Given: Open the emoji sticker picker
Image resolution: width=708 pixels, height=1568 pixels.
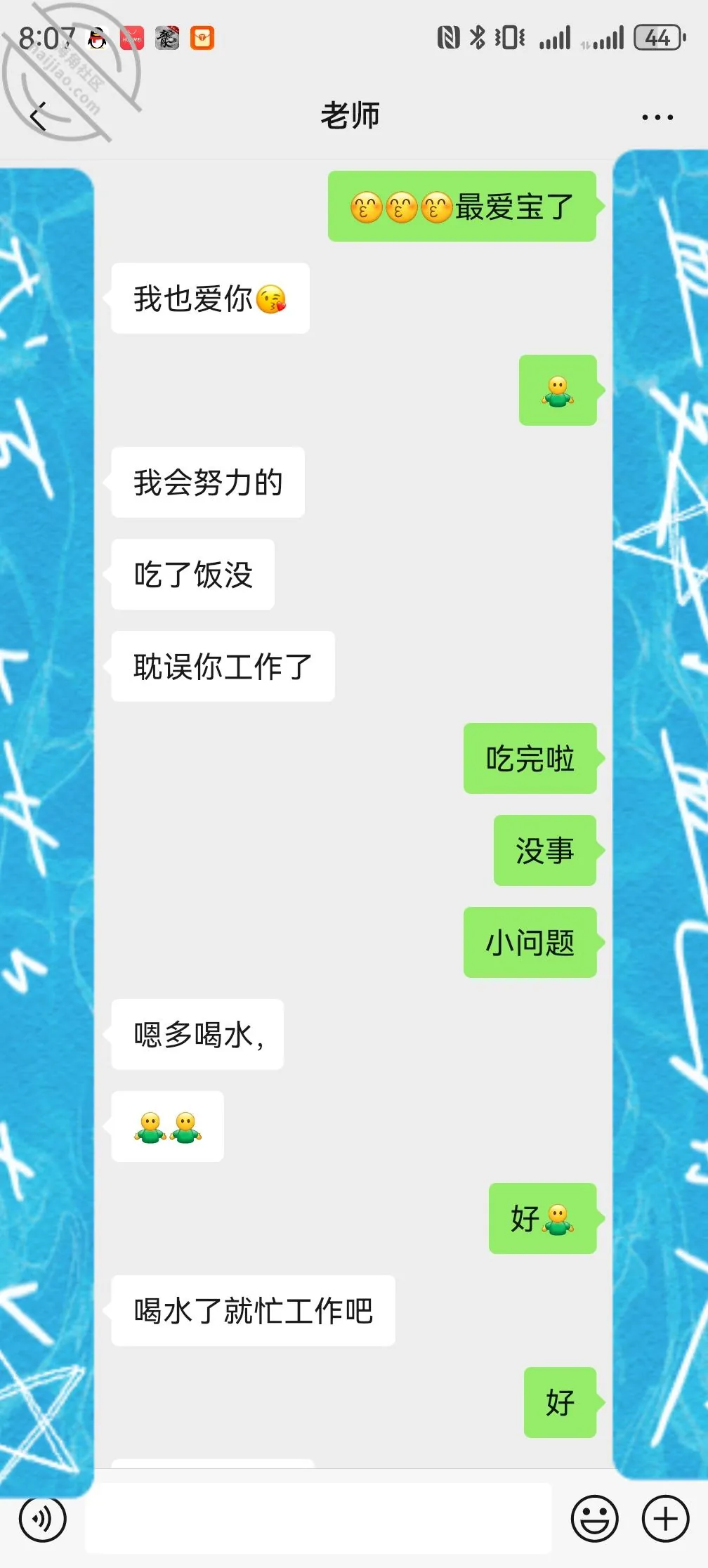Looking at the screenshot, I should (x=595, y=1519).
